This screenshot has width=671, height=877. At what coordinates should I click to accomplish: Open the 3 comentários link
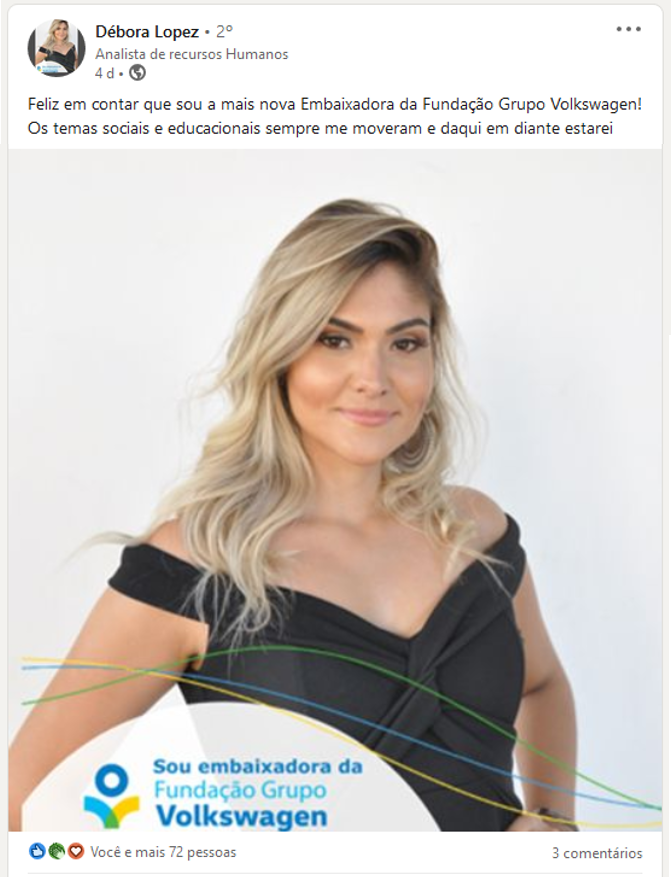tap(596, 853)
